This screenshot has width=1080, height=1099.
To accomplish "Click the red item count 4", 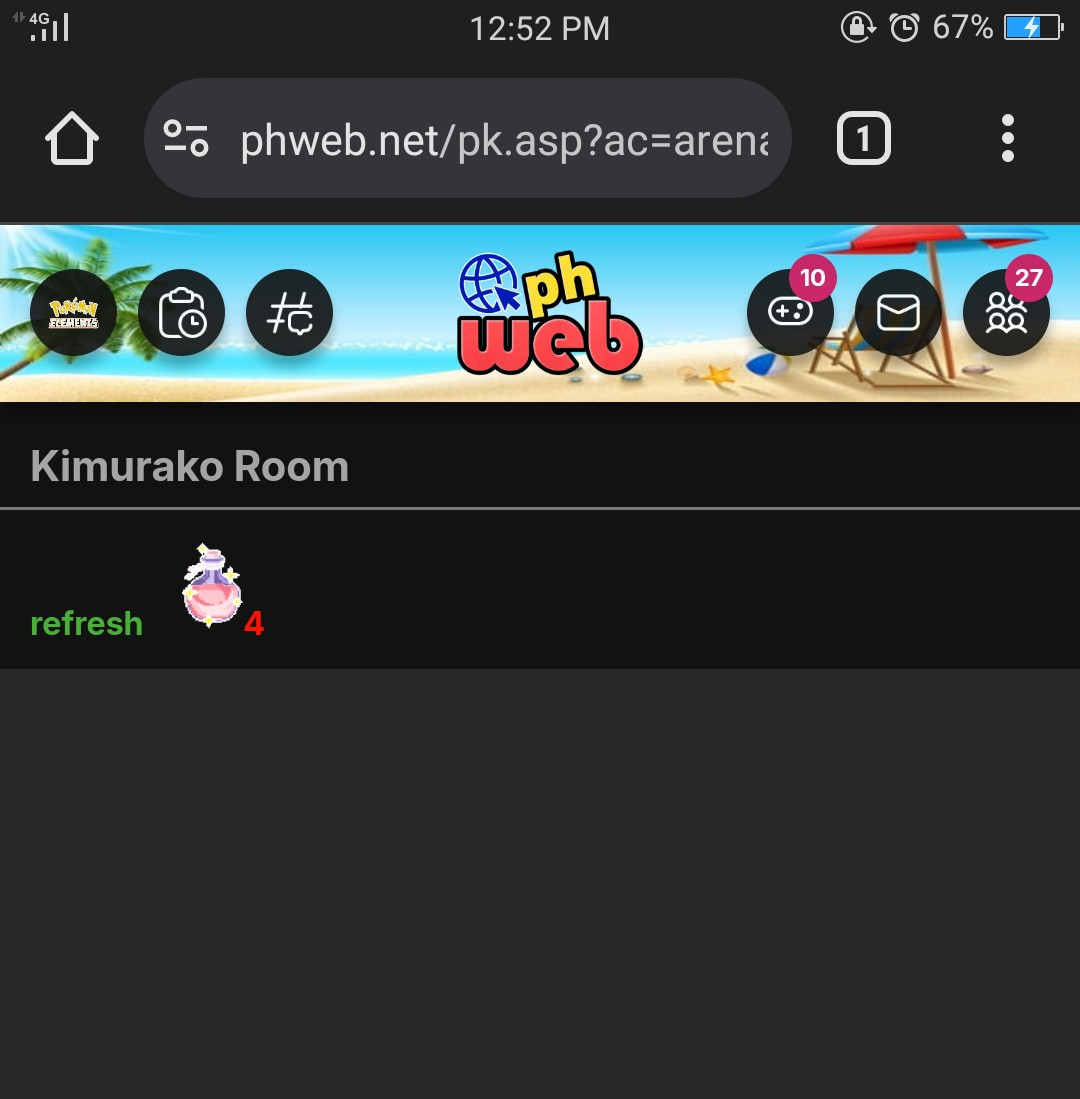I will pos(253,624).
